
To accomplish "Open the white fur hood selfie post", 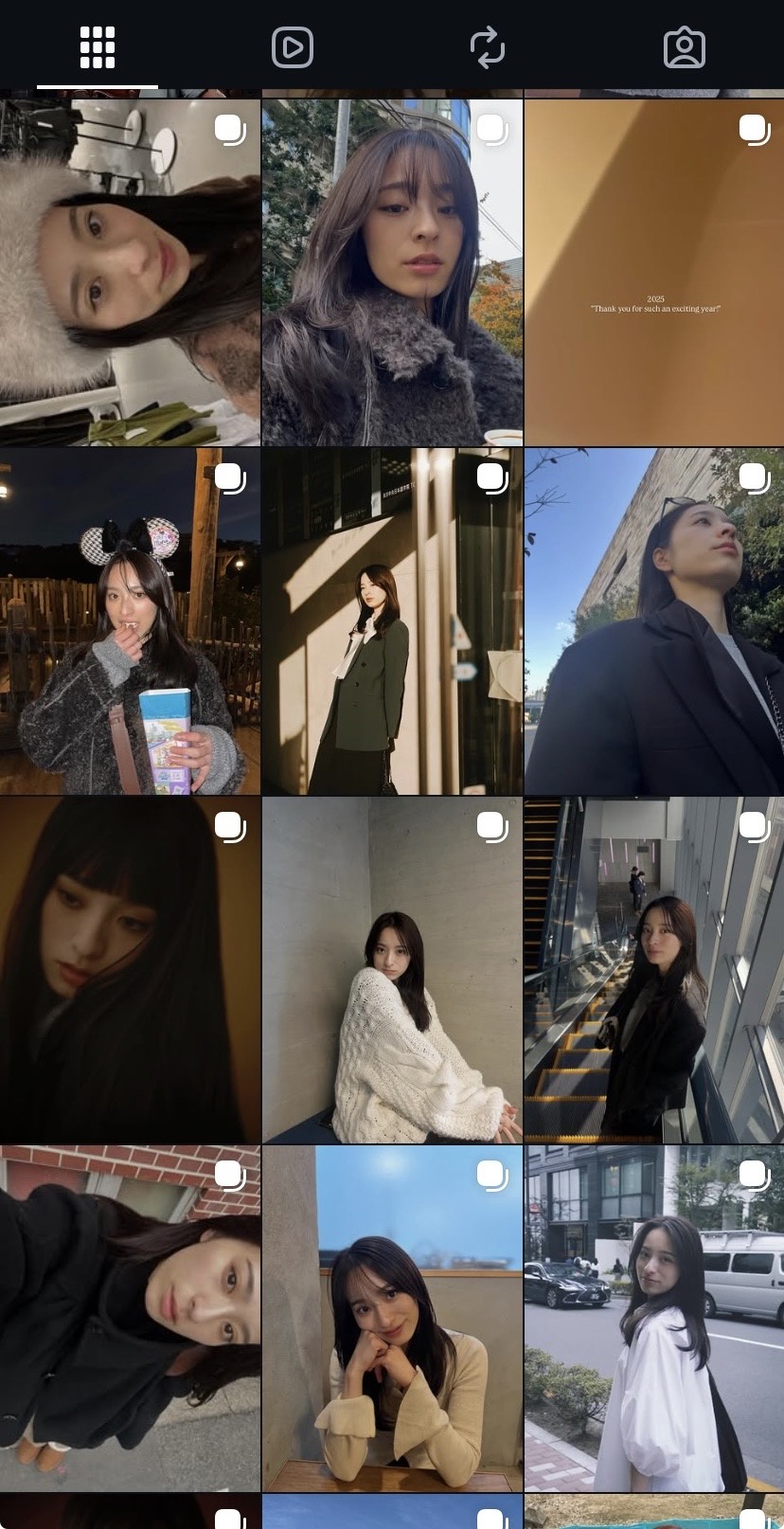I will (x=130, y=273).
